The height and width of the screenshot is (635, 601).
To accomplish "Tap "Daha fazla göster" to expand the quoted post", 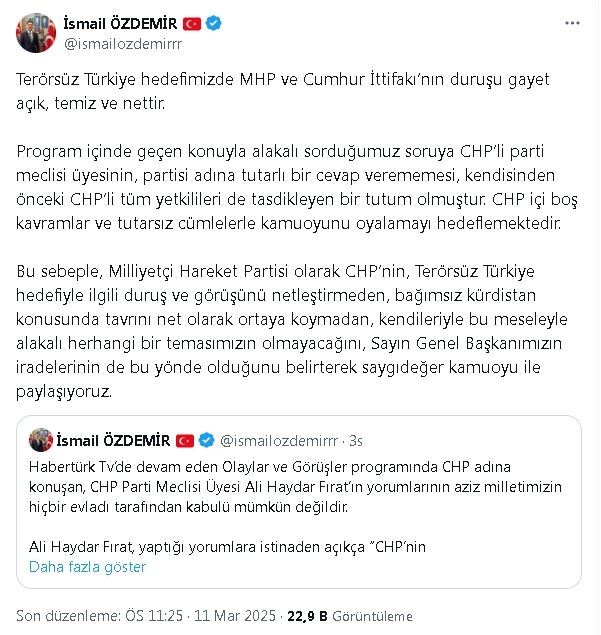I will pos(87,567).
